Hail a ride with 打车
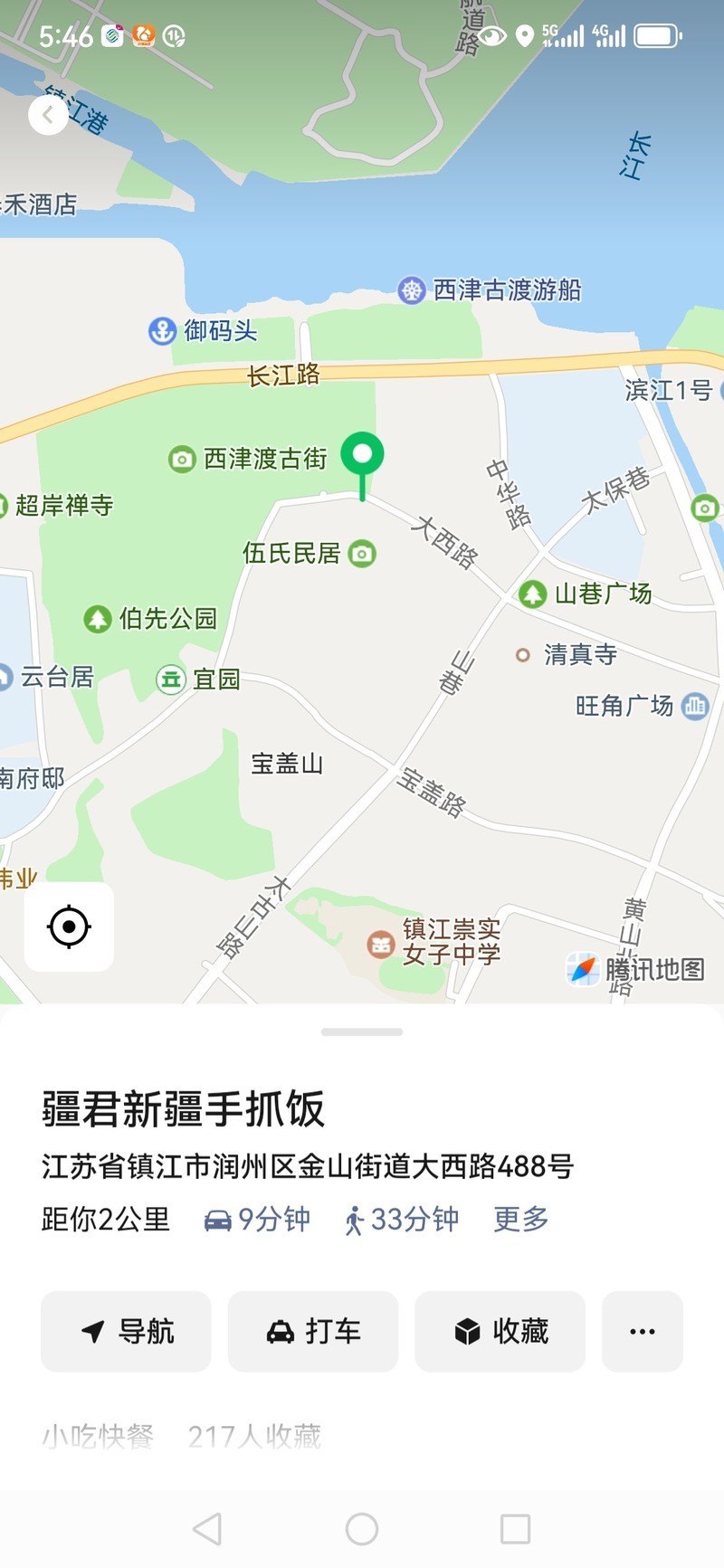 pyautogui.click(x=312, y=1331)
